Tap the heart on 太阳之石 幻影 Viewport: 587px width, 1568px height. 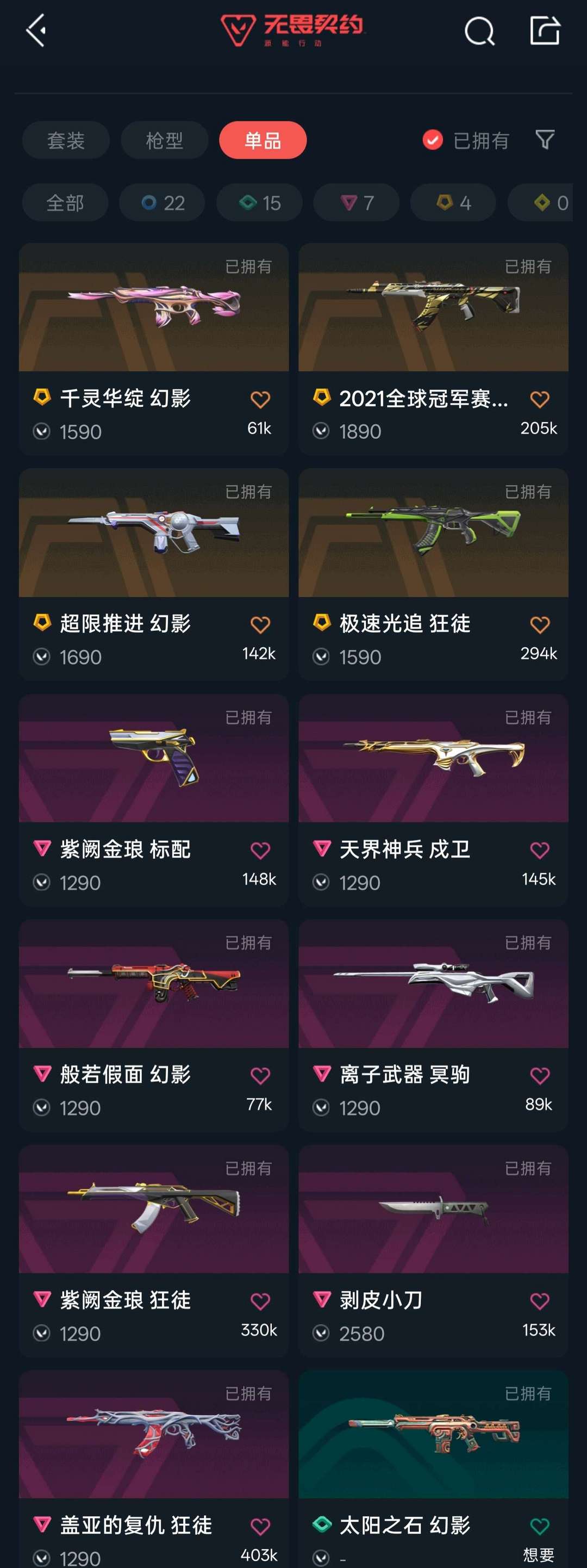point(540,1527)
